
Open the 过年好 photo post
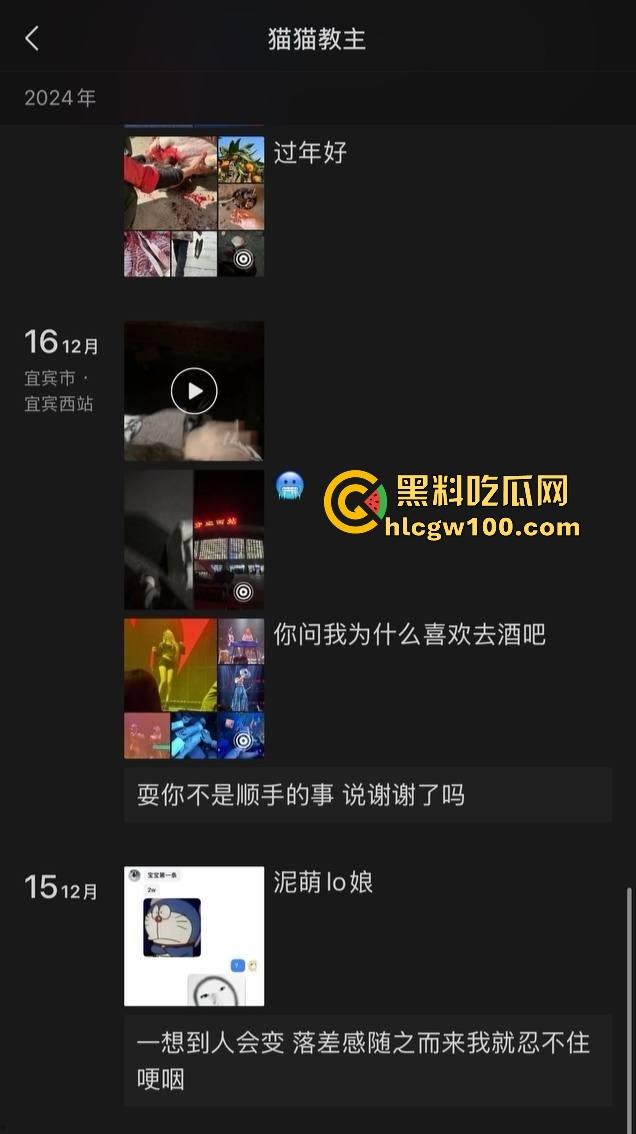coord(194,205)
